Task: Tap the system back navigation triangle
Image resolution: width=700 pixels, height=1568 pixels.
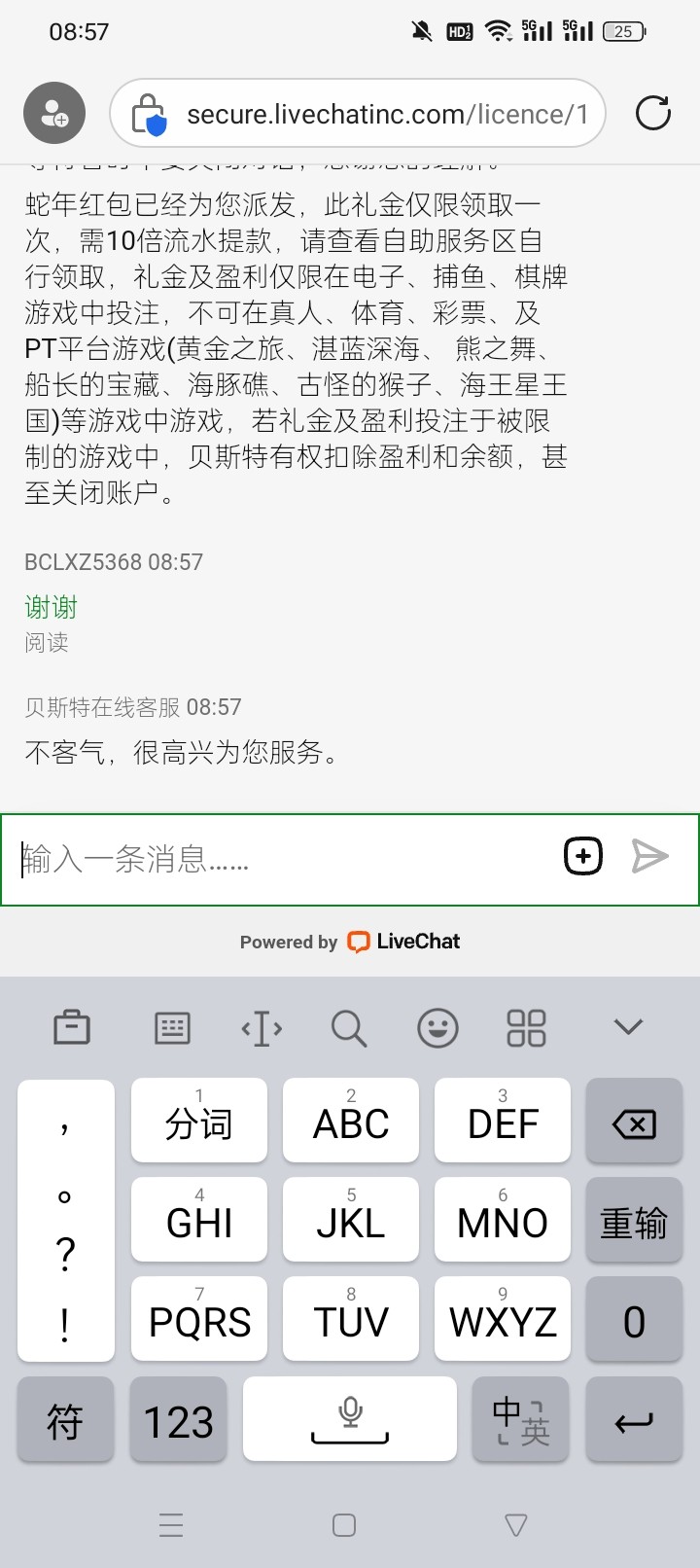Action: [516, 1525]
